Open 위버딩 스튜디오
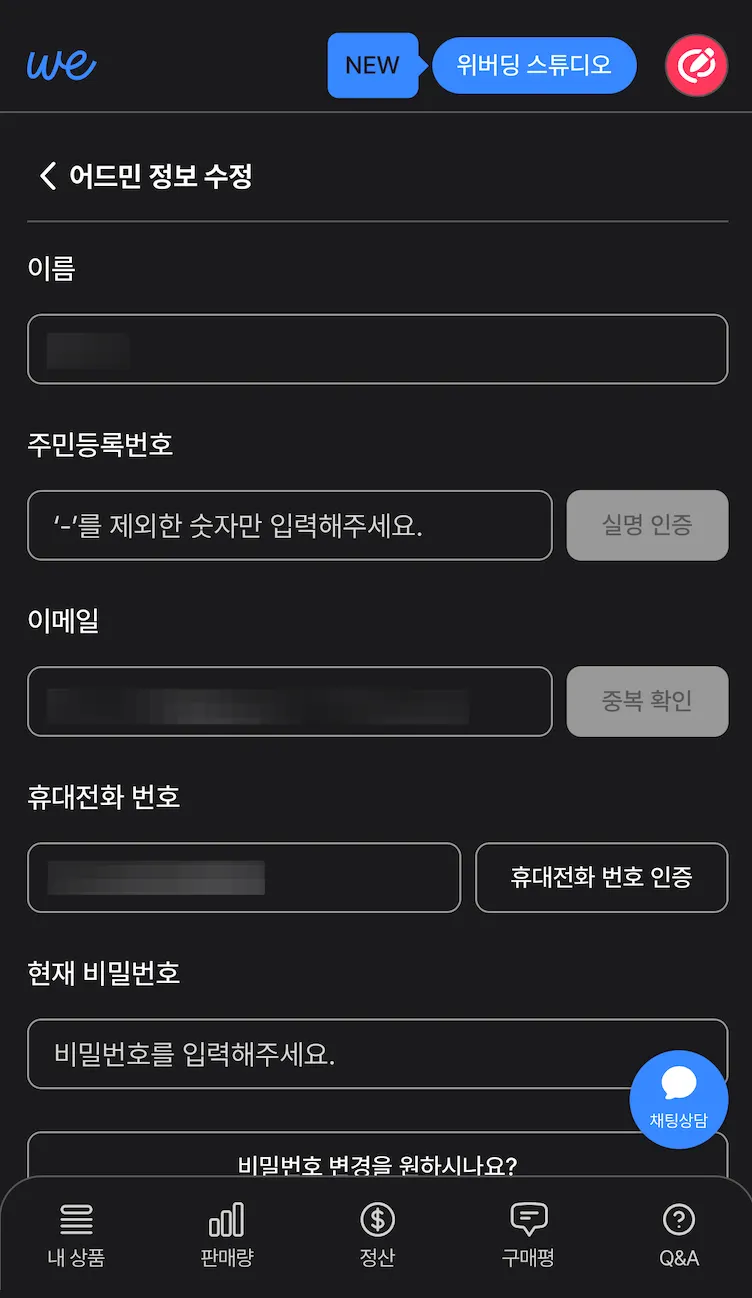Image resolution: width=752 pixels, height=1298 pixels. click(533, 65)
